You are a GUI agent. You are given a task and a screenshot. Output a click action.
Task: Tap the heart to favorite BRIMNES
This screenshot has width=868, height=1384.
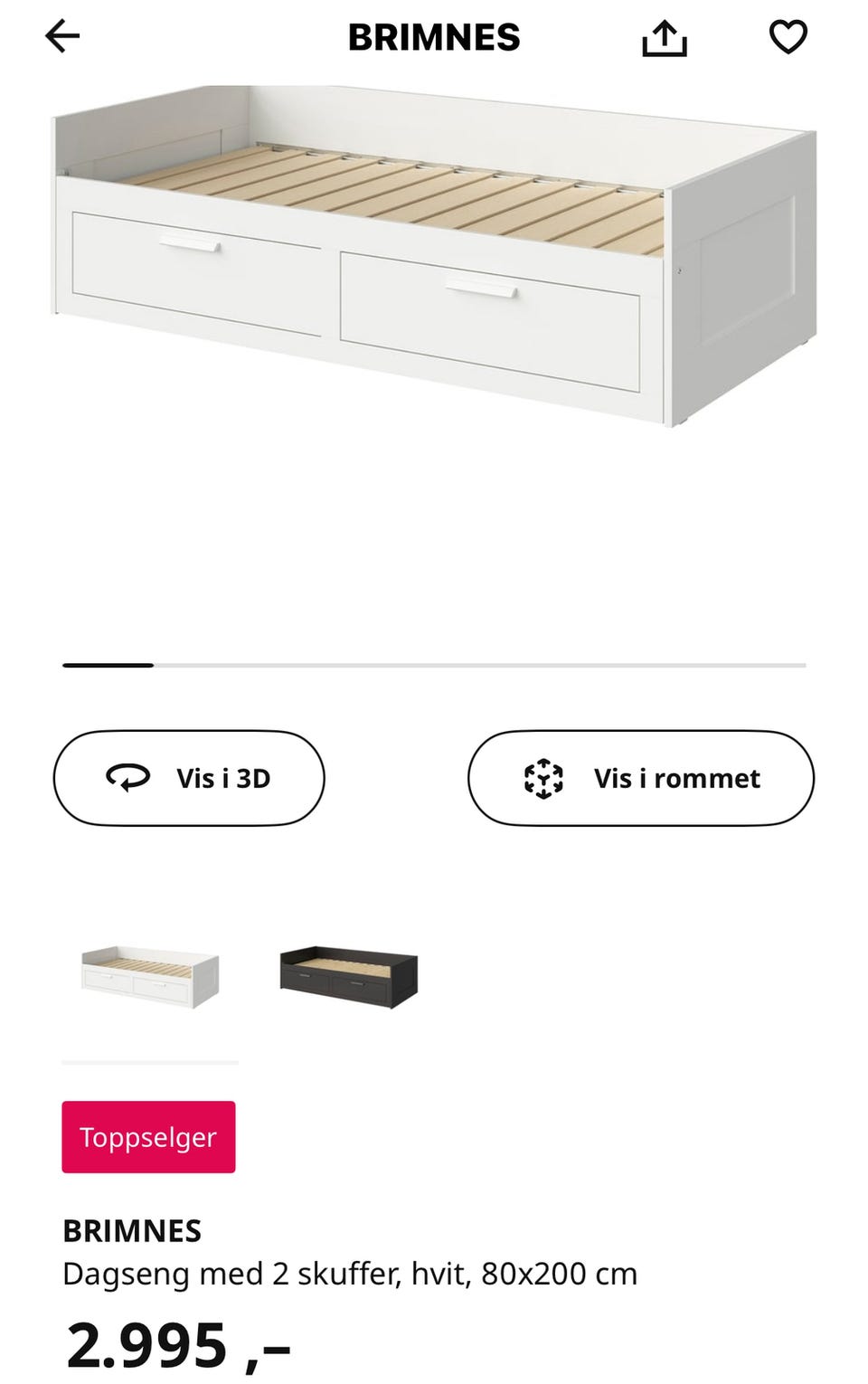(x=788, y=36)
